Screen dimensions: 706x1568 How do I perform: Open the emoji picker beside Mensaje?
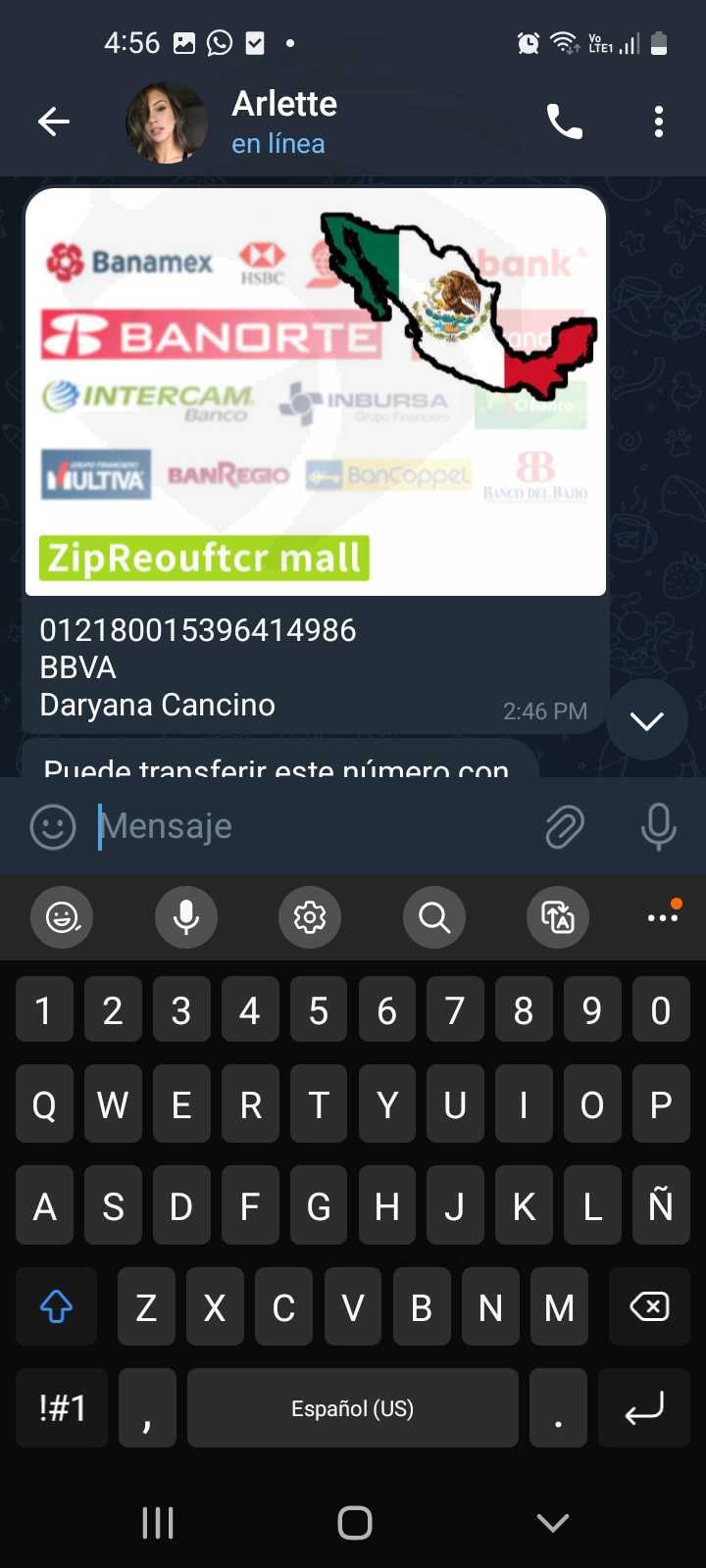pos(53,827)
